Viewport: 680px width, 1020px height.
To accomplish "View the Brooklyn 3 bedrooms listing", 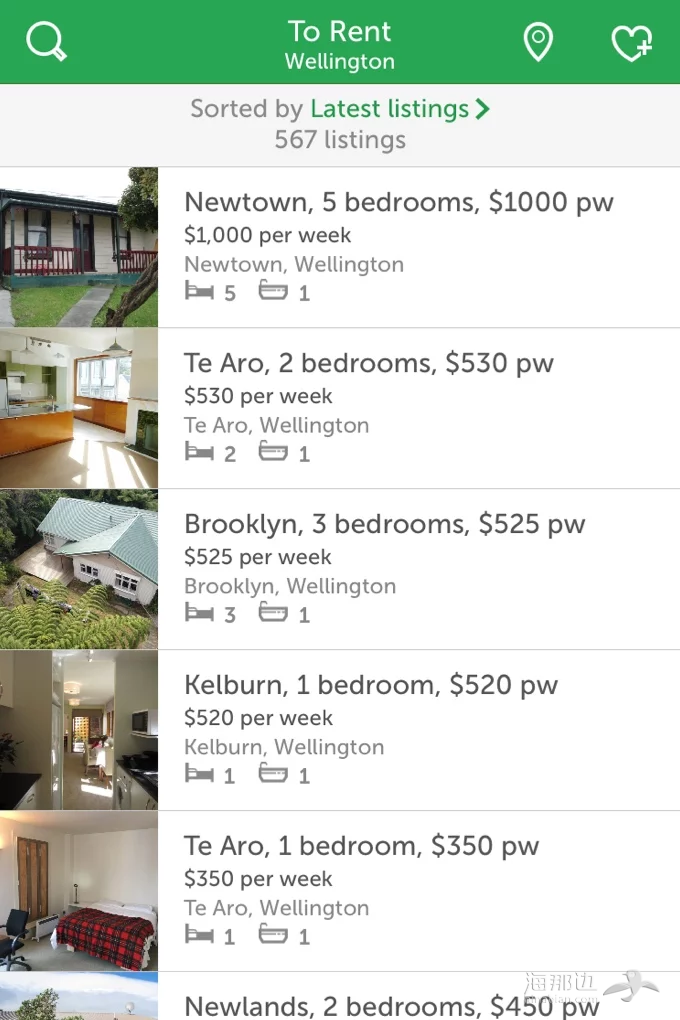I will pos(384,525).
